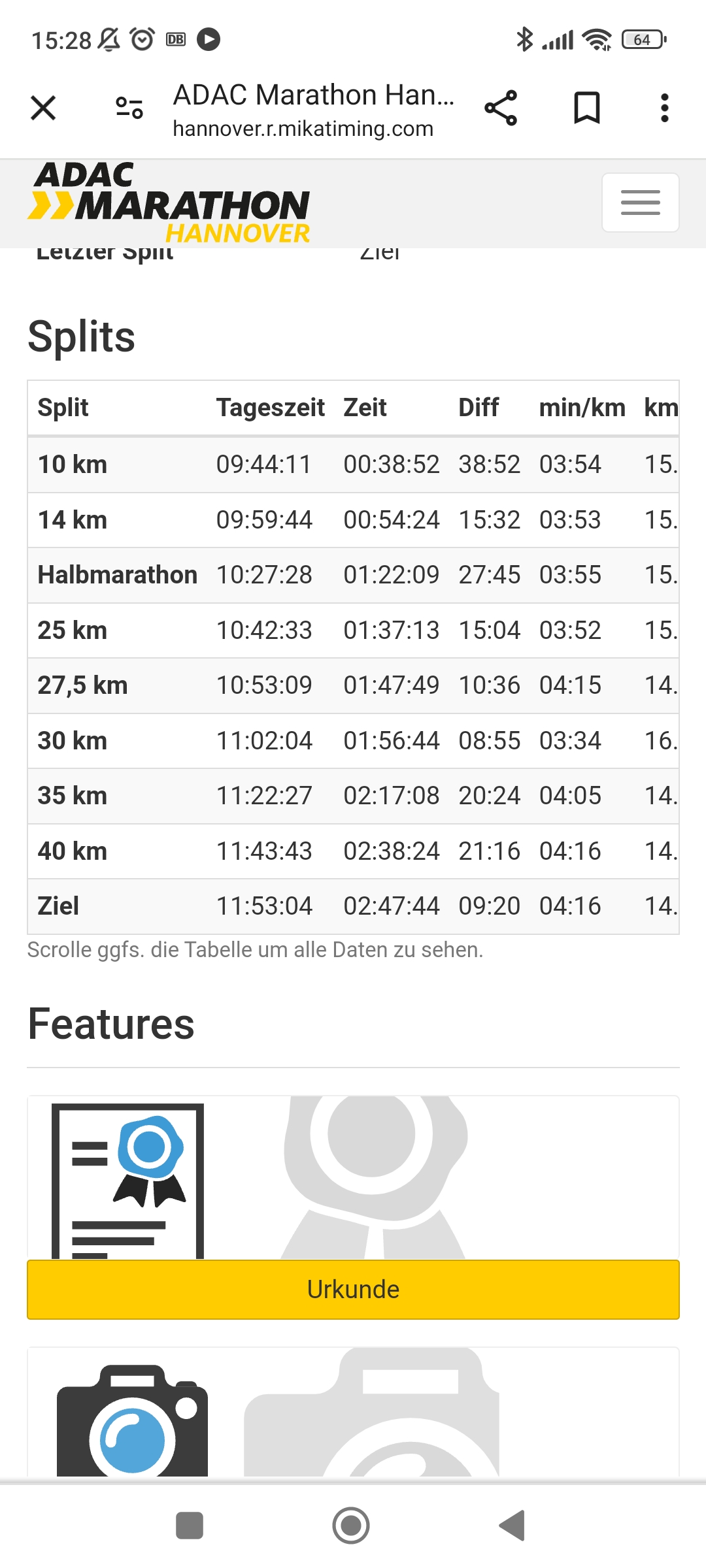
Task: Go back with system back button
Action: pyautogui.click(x=513, y=1526)
